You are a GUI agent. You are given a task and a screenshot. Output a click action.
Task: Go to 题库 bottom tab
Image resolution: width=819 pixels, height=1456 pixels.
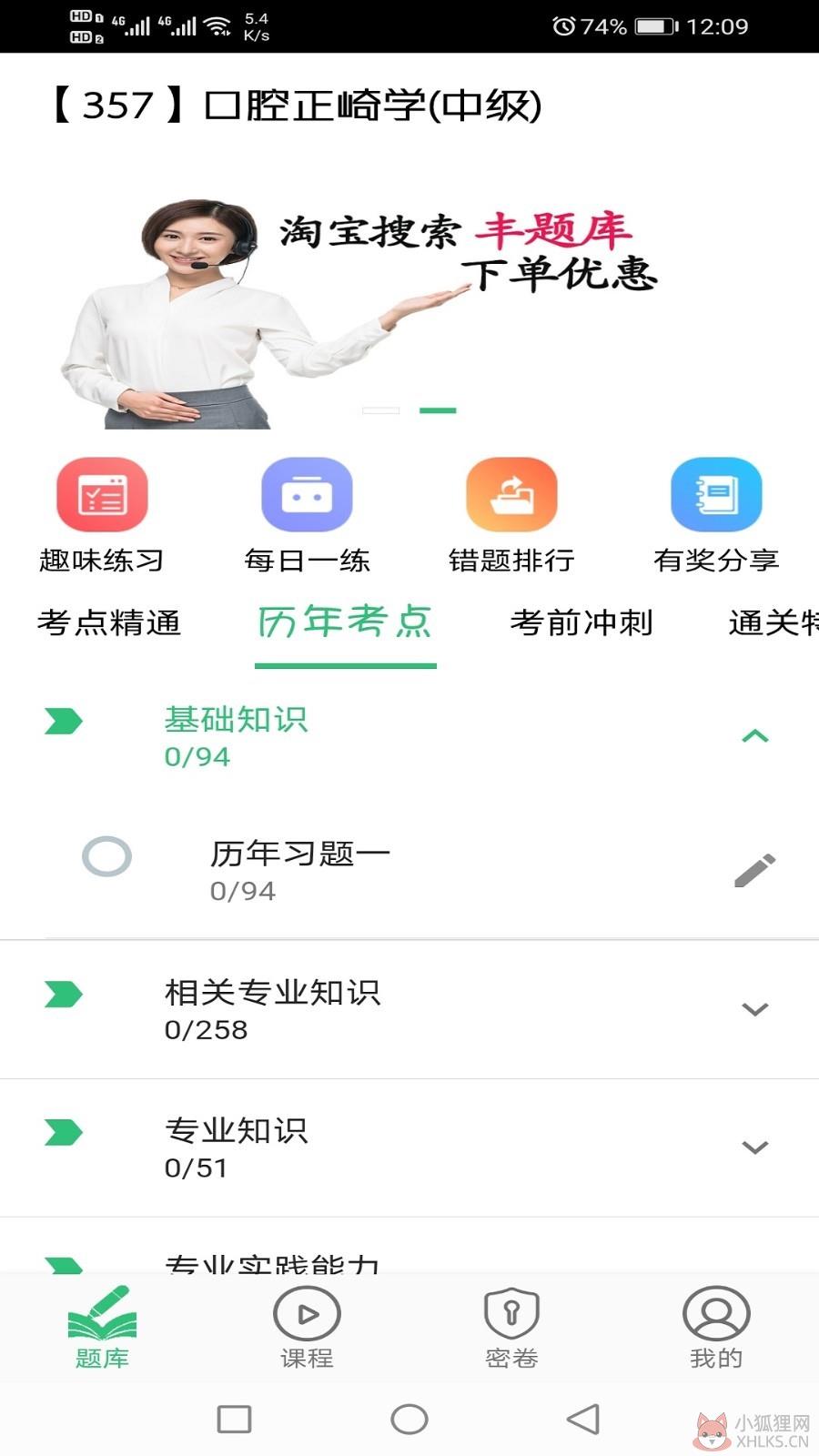point(102,1327)
